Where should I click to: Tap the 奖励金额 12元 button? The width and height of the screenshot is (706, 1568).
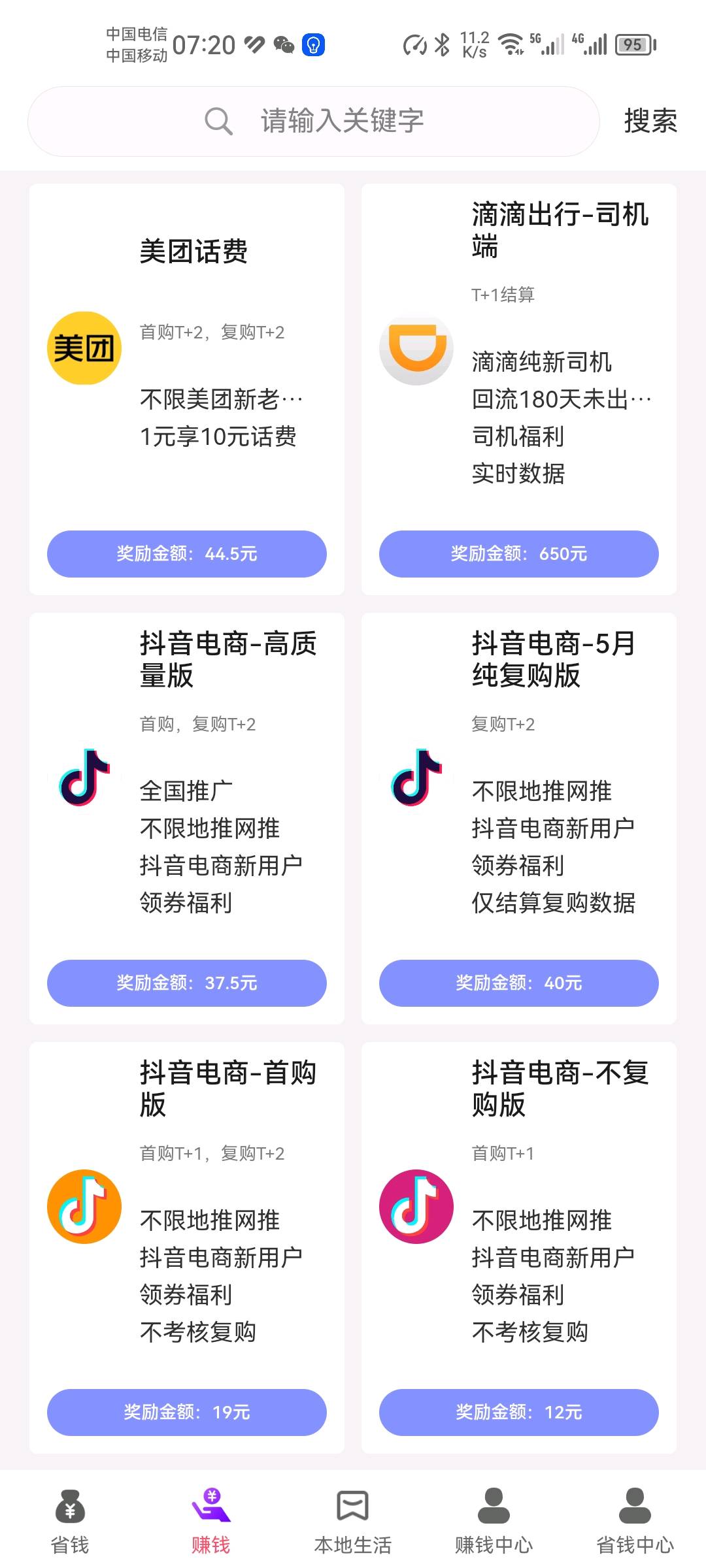coord(519,1413)
